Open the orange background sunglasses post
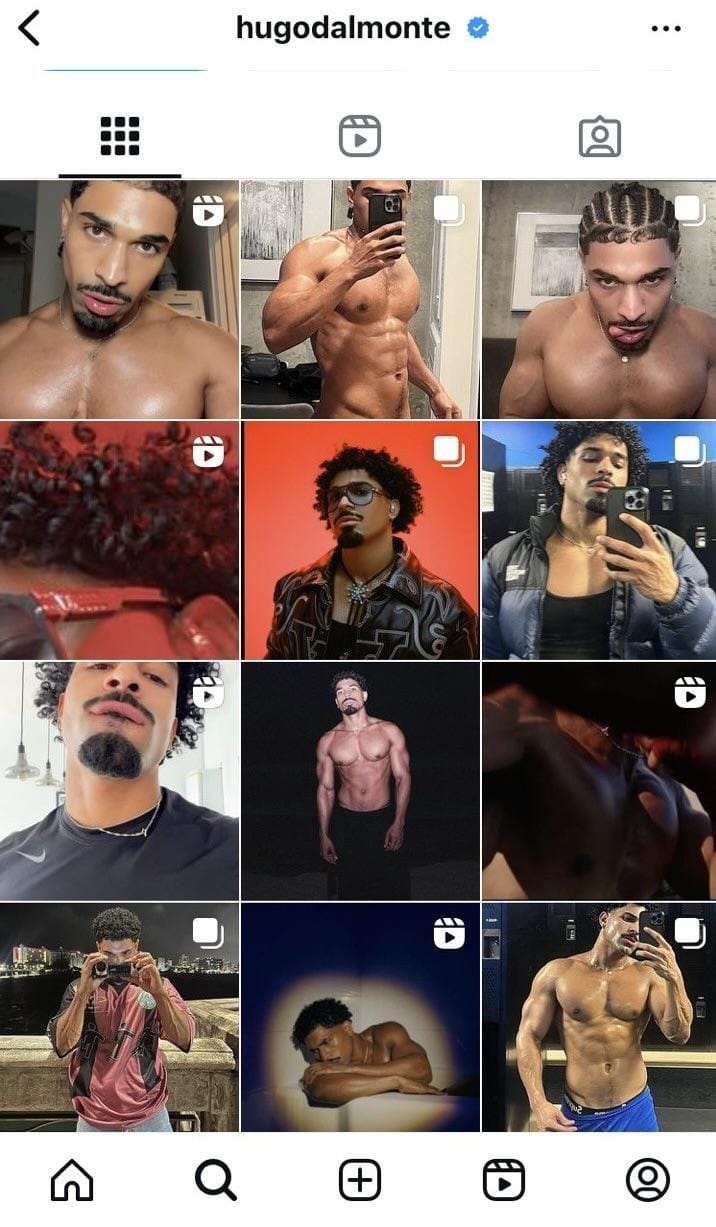 [360, 540]
